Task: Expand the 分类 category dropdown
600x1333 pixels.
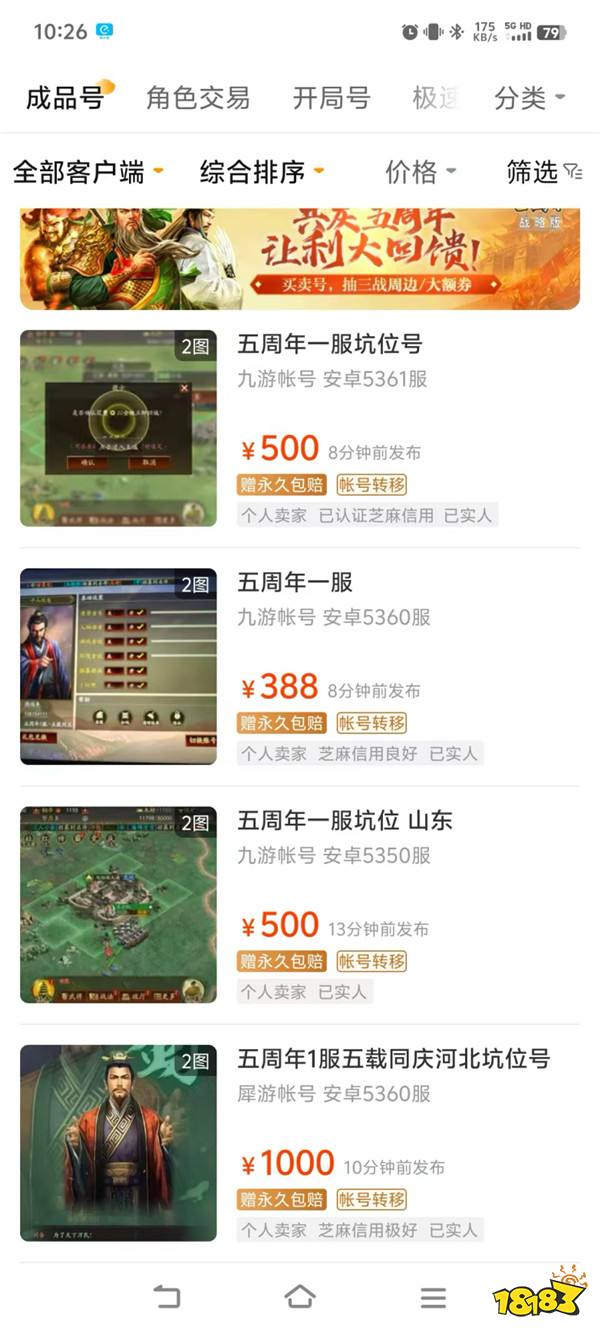Action: [529, 98]
